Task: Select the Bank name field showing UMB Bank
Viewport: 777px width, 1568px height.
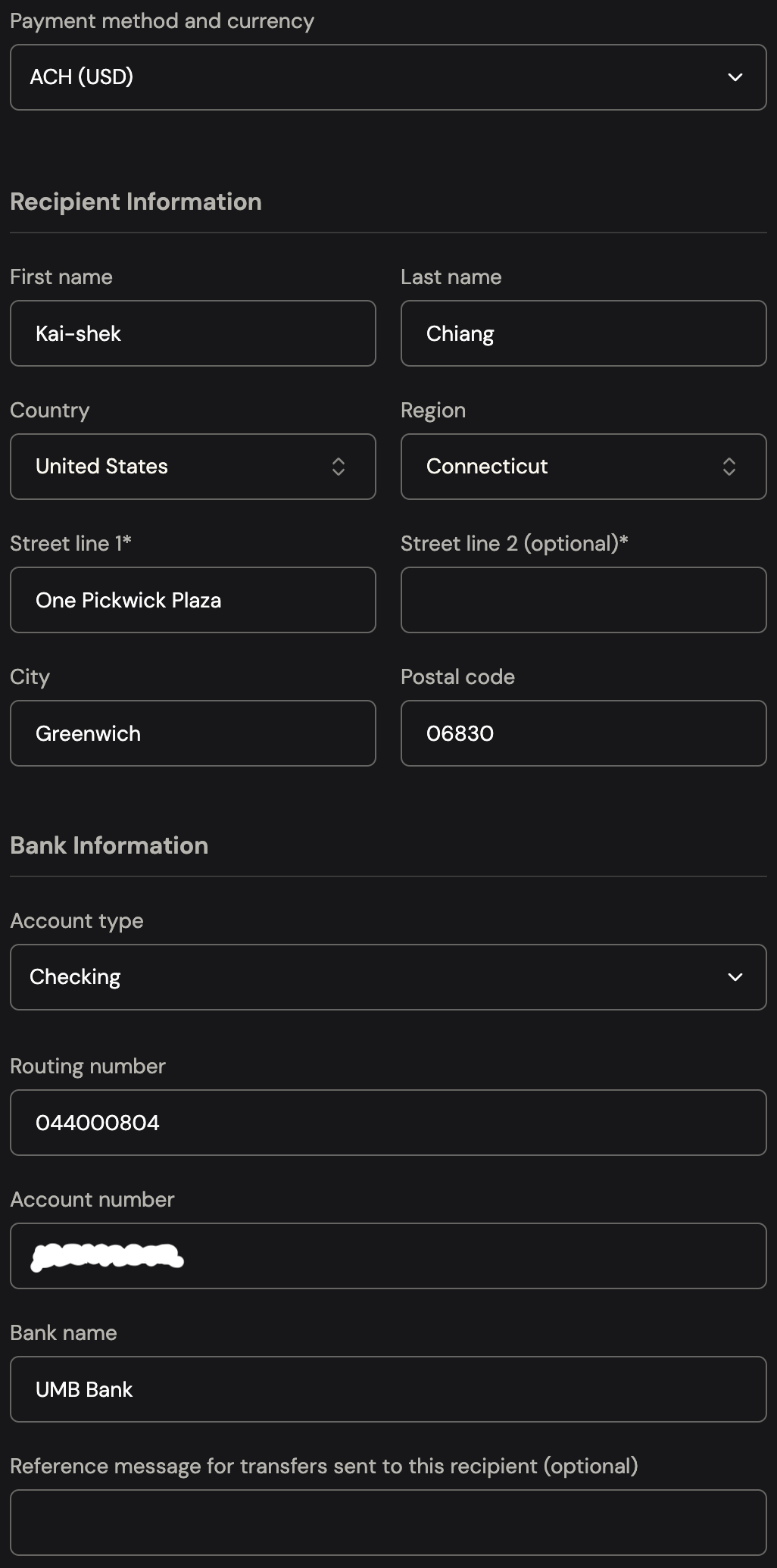Action: (388, 1389)
